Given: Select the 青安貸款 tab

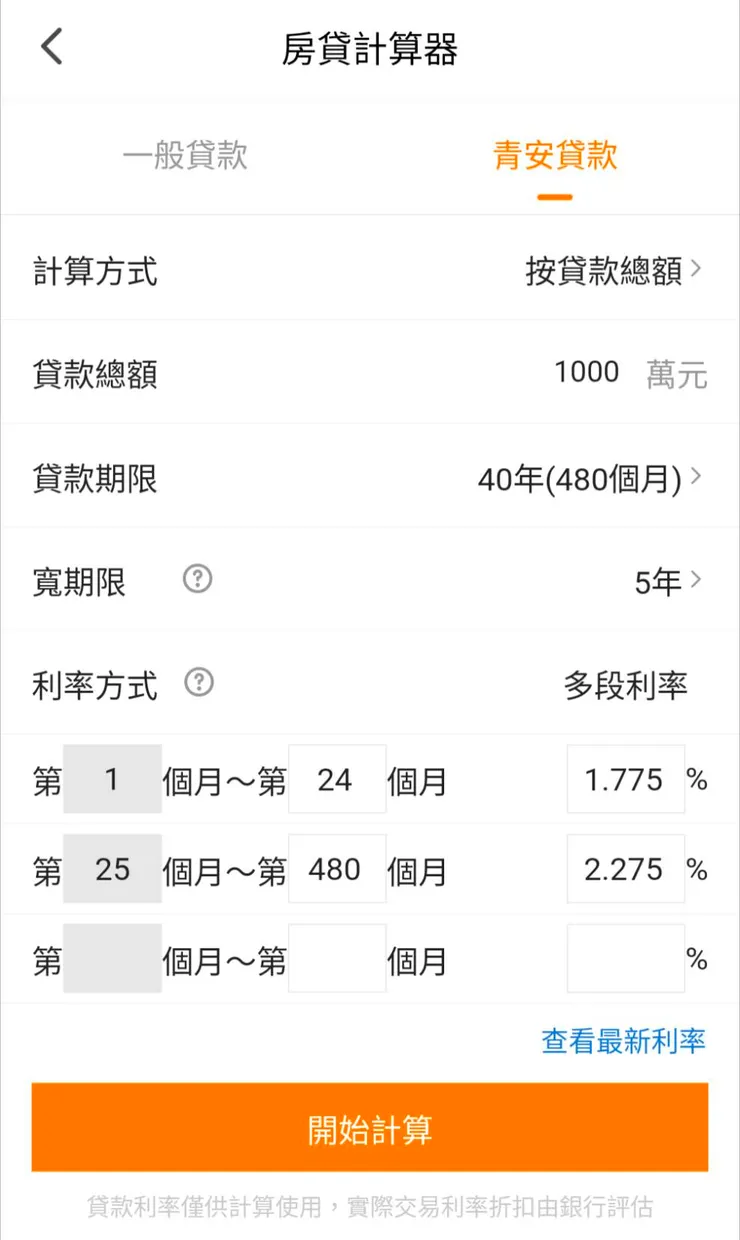Looking at the screenshot, I should [554, 157].
